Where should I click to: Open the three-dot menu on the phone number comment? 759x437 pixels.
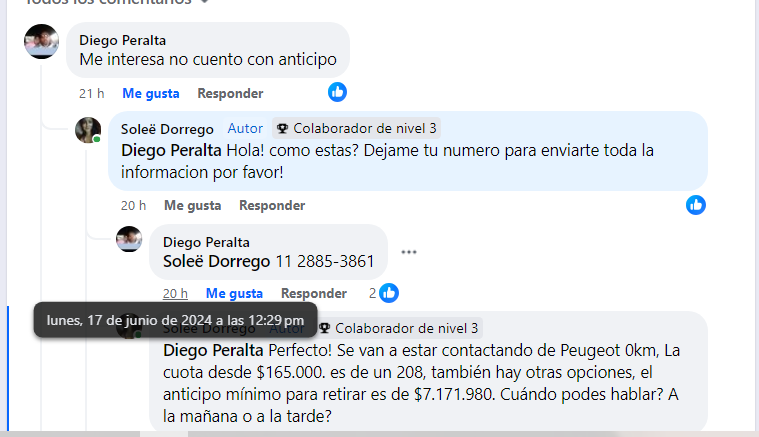click(408, 252)
